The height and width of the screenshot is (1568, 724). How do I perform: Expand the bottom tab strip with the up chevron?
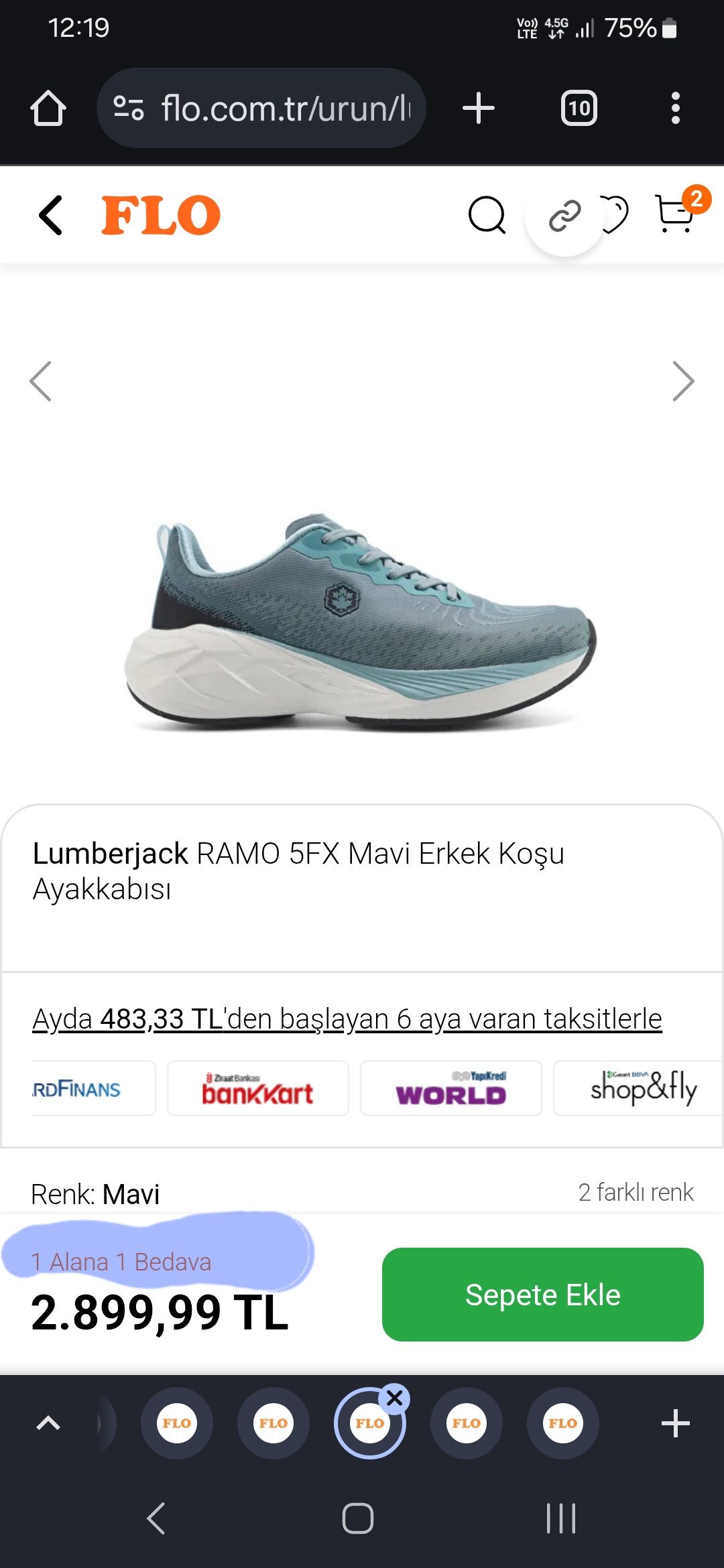(48, 1423)
